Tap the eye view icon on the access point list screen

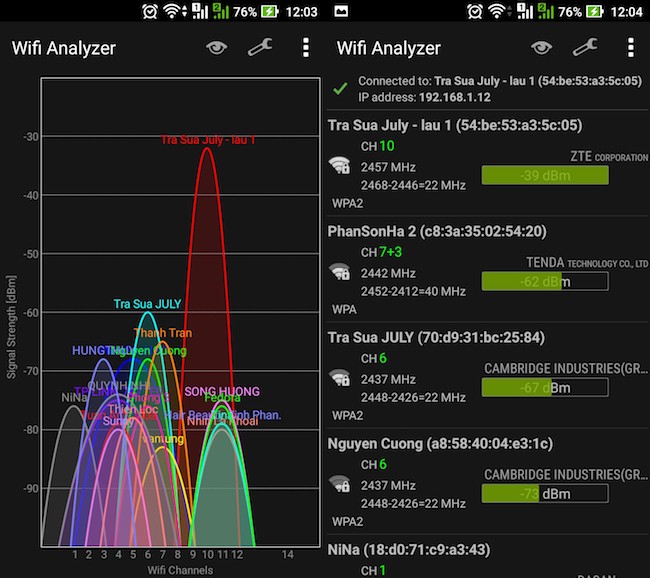pos(541,48)
